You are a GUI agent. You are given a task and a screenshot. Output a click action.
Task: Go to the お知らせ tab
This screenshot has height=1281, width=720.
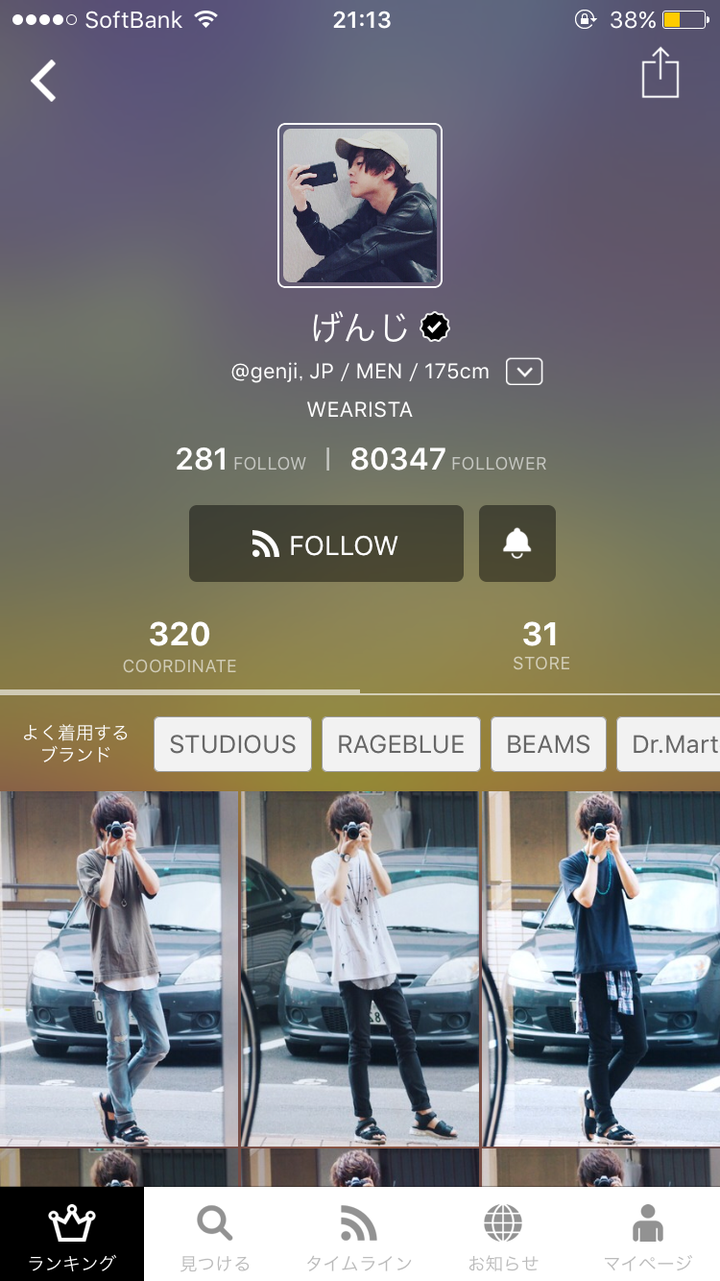503,1235
